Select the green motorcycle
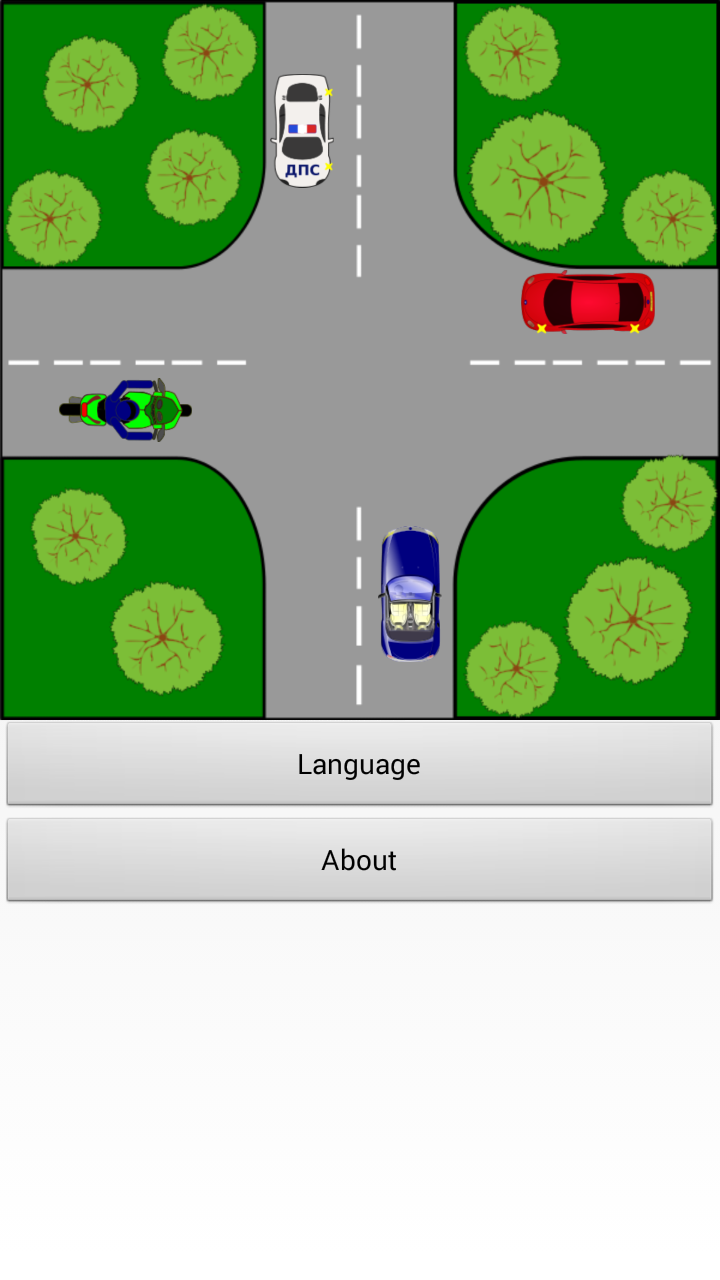This screenshot has width=720, height=1280. (x=127, y=410)
